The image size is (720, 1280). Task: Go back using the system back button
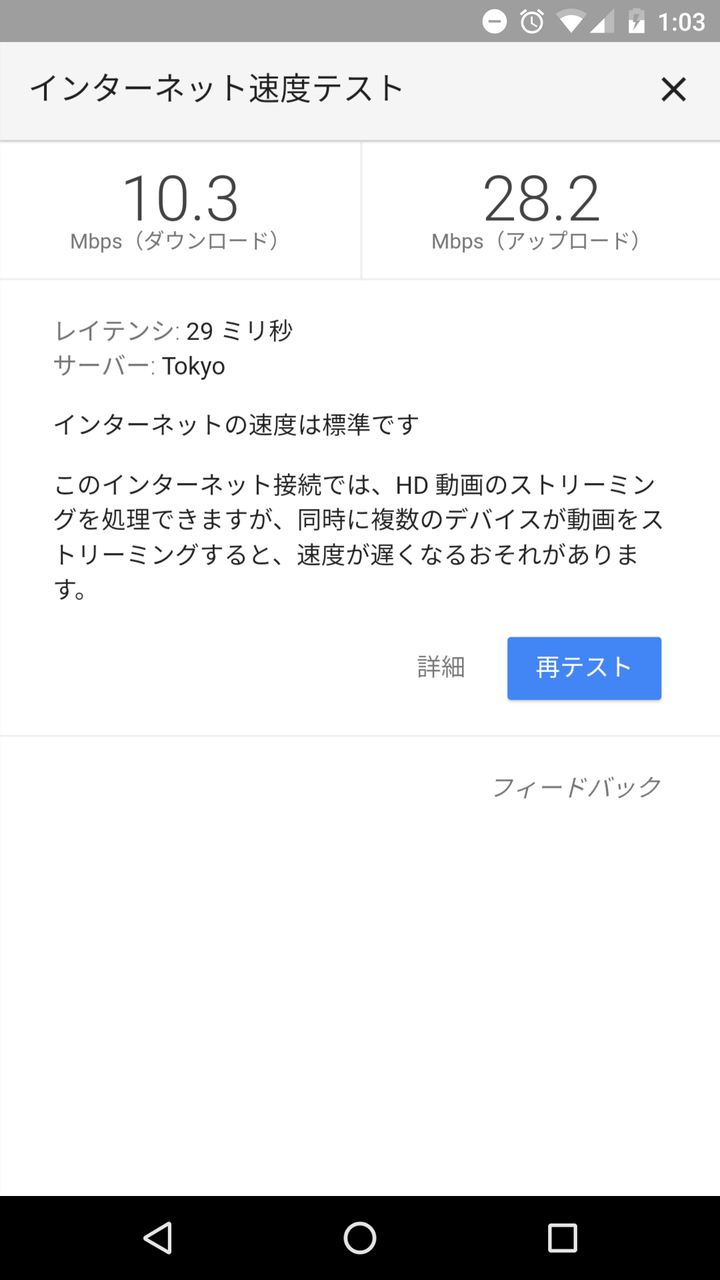click(x=157, y=1238)
